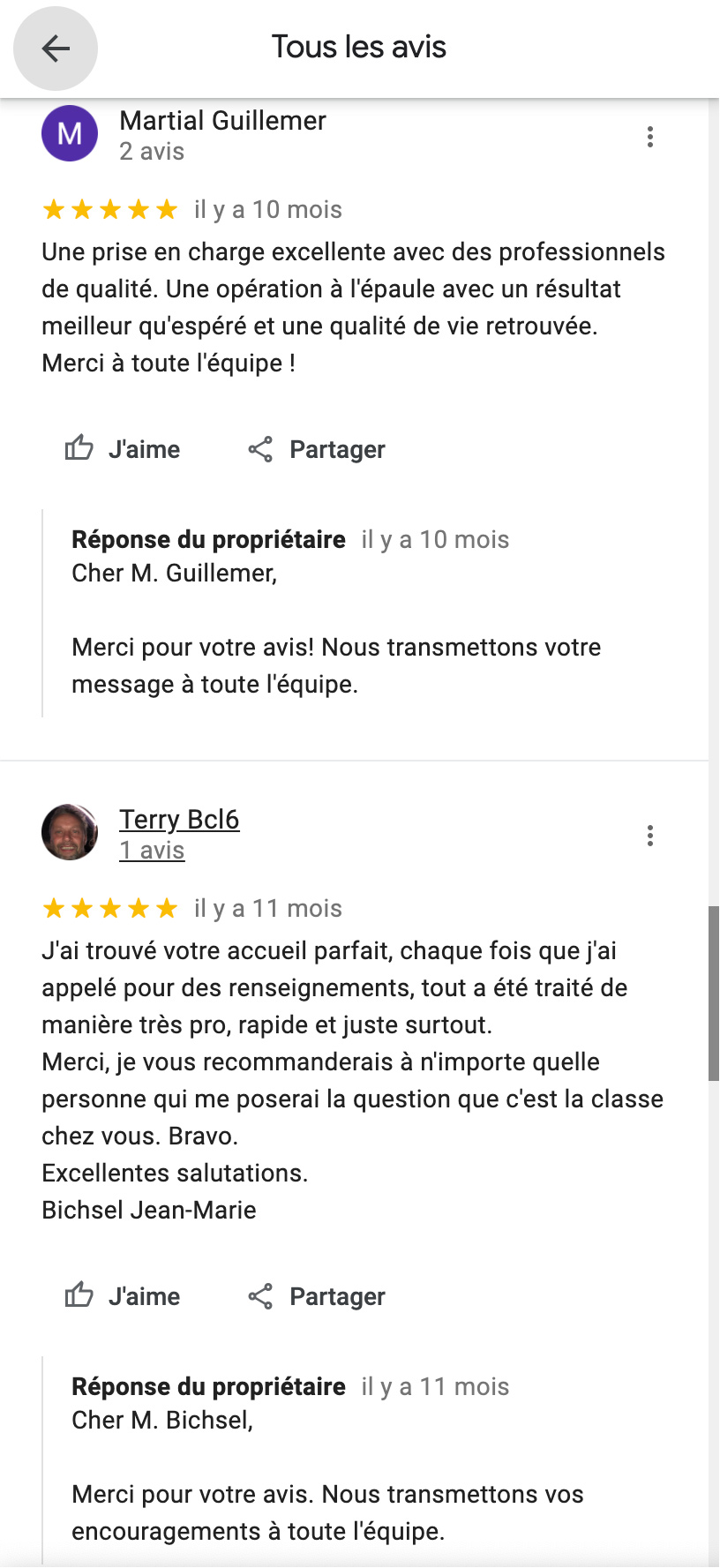This screenshot has width=720, height=1568.
Task: Open Martial Guillemer's profile avatar
Action: coord(70,133)
